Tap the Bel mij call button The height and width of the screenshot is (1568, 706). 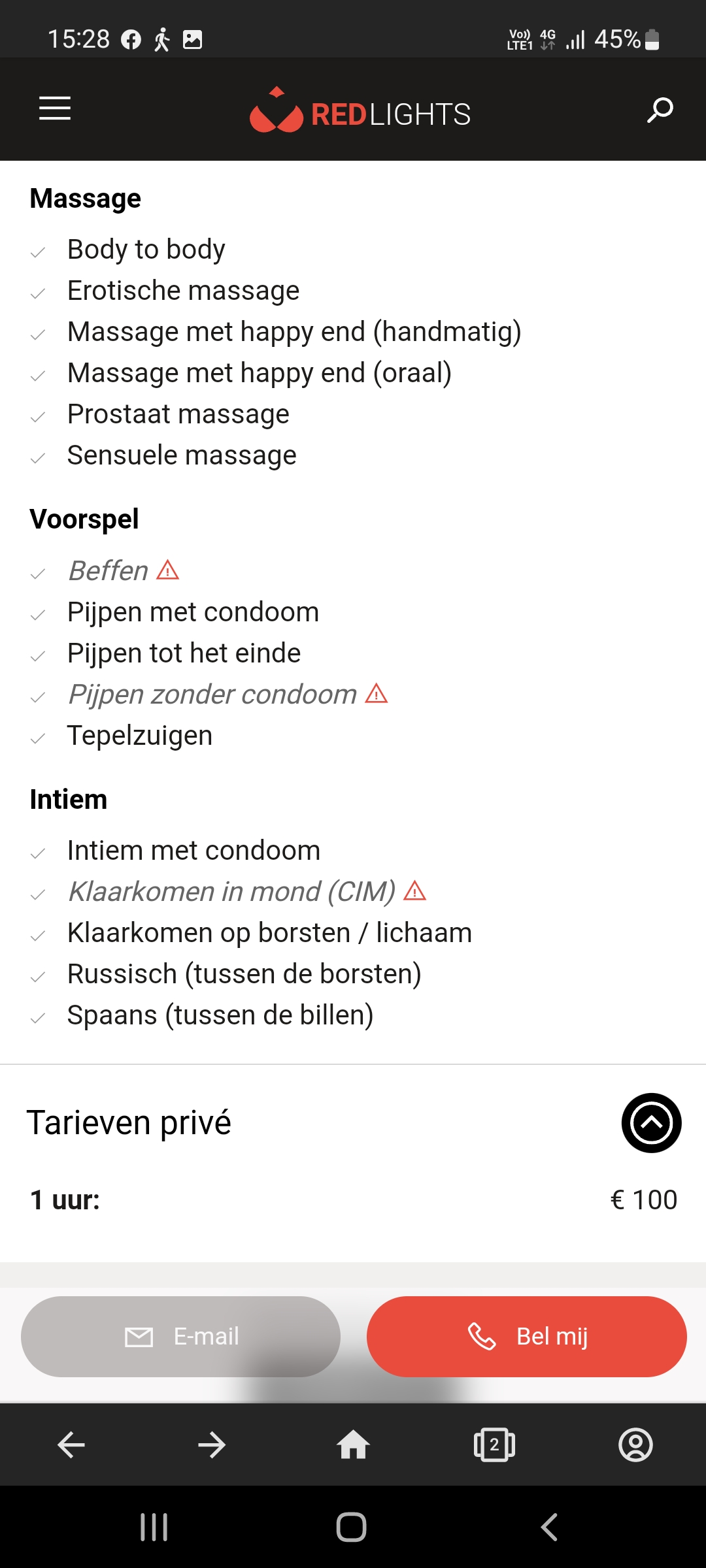[527, 1337]
